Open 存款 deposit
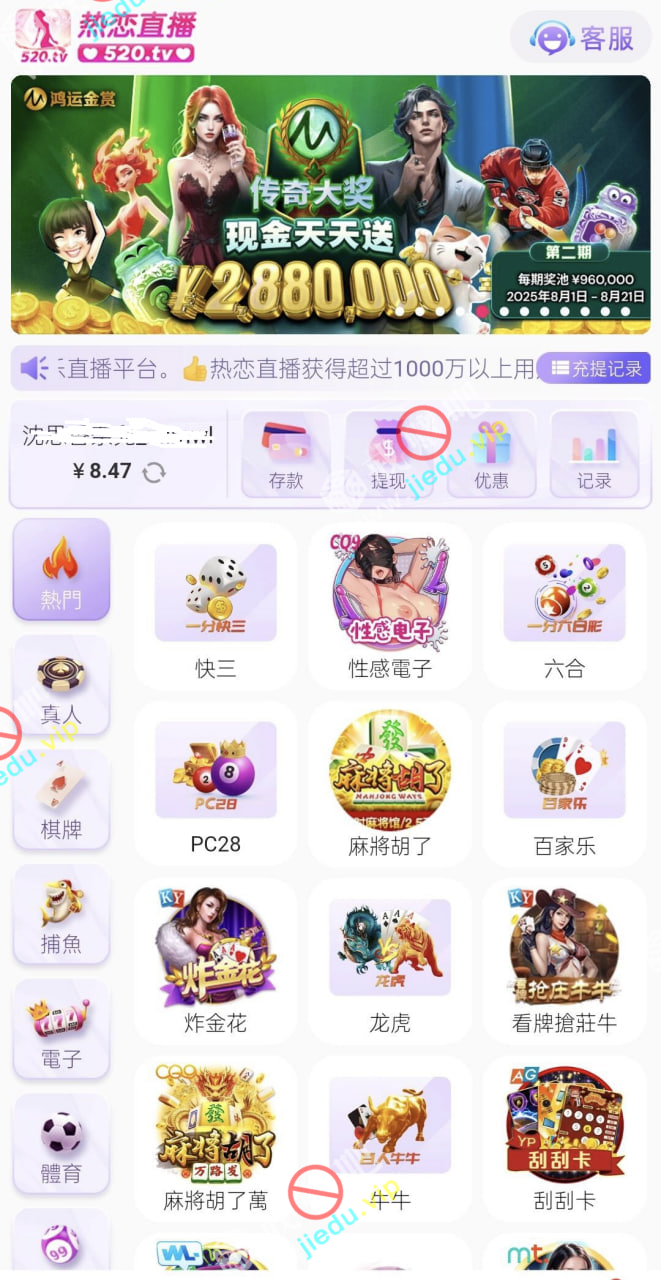The image size is (661, 1280). click(x=286, y=454)
